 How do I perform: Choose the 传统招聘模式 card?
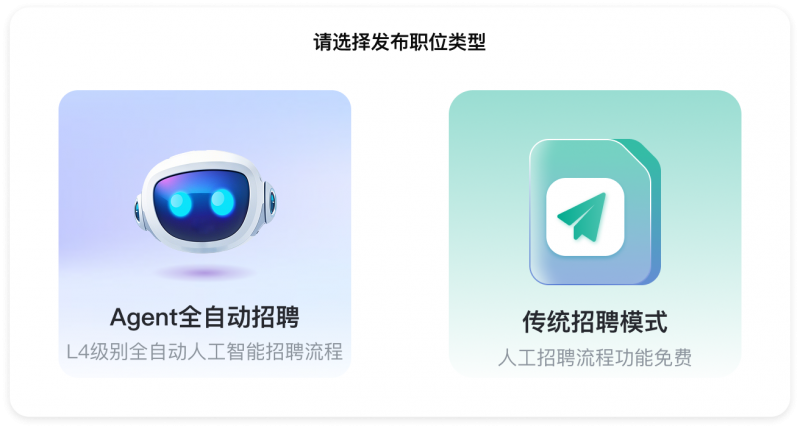pyautogui.click(x=594, y=233)
